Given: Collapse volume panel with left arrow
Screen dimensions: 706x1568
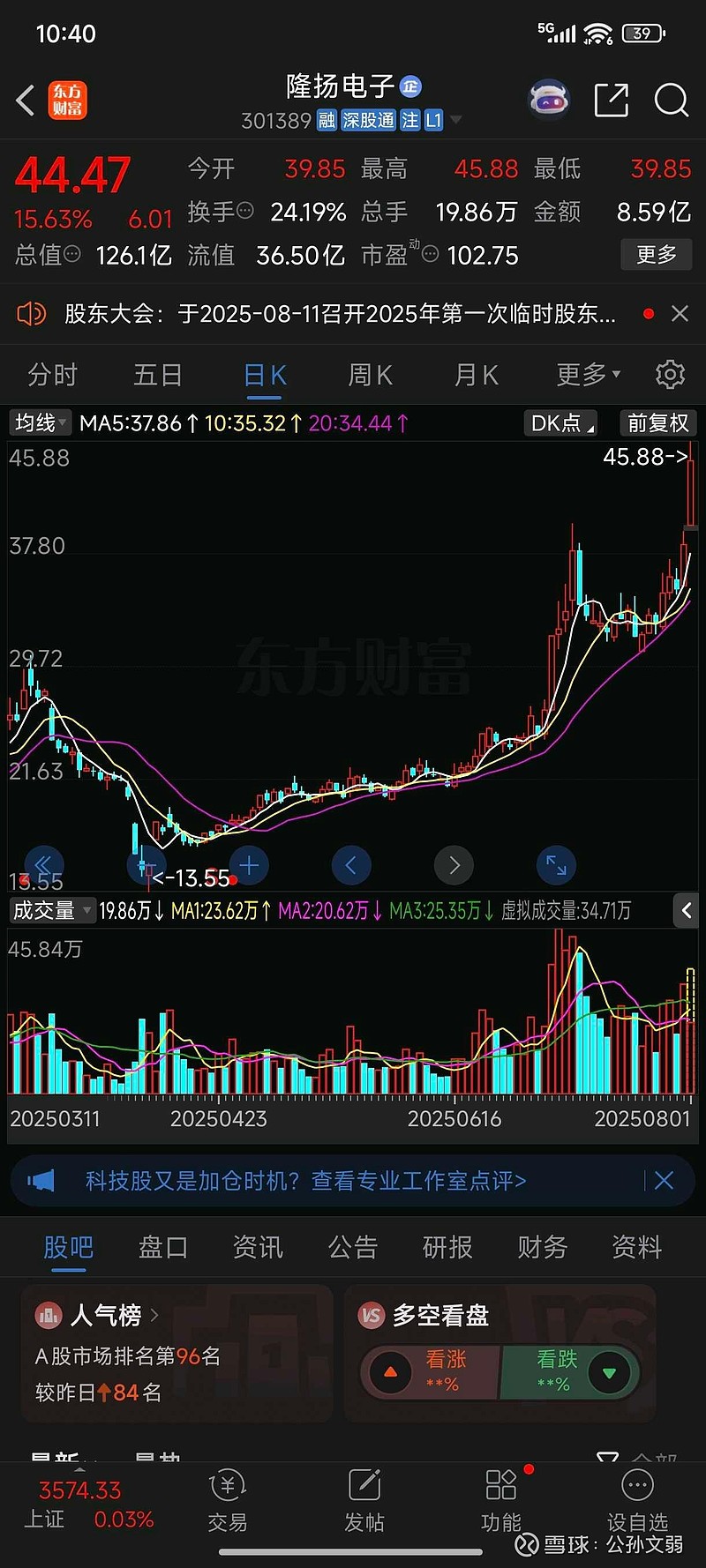Looking at the screenshot, I should click(x=687, y=910).
